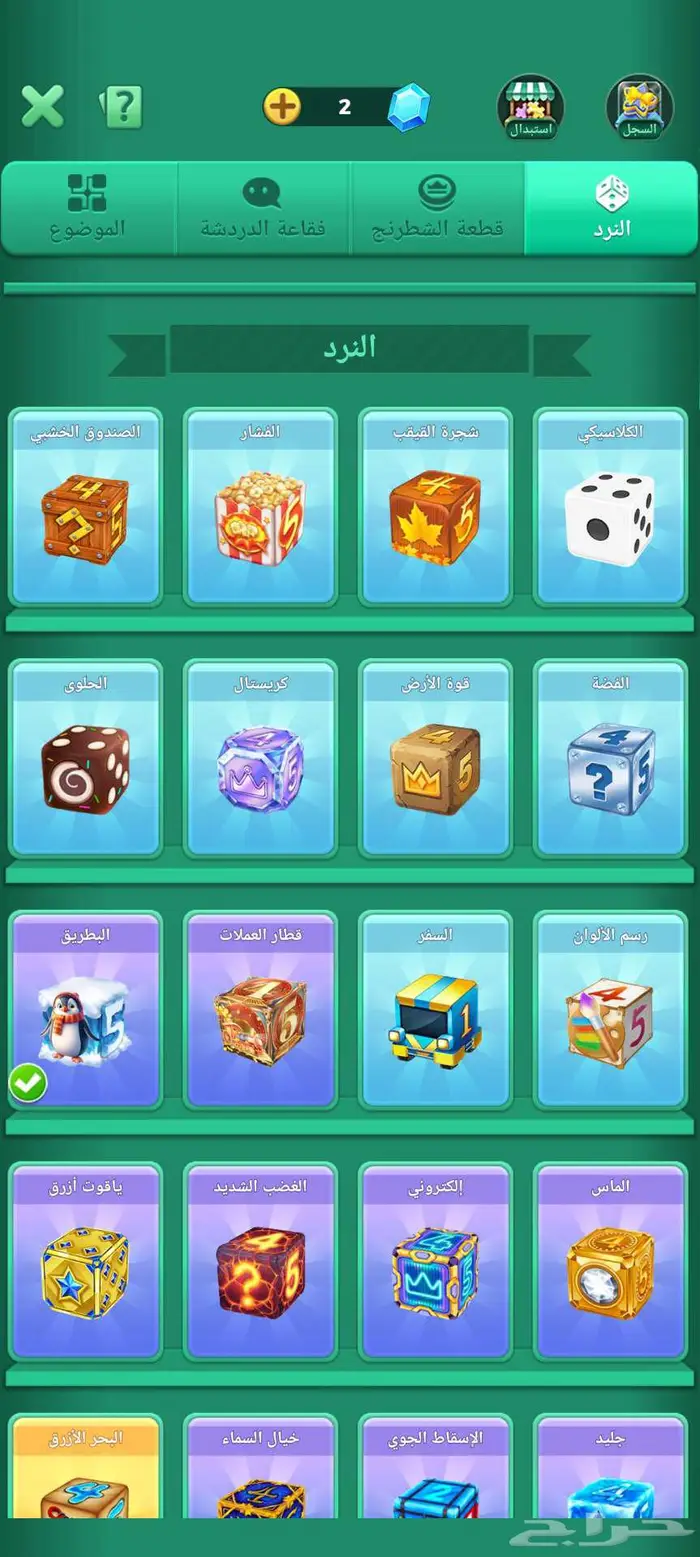Image resolution: width=700 pixels, height=1557 pixels.
Task: Open the الصندوق الخشبي dice card
Action: click(85, 507)
